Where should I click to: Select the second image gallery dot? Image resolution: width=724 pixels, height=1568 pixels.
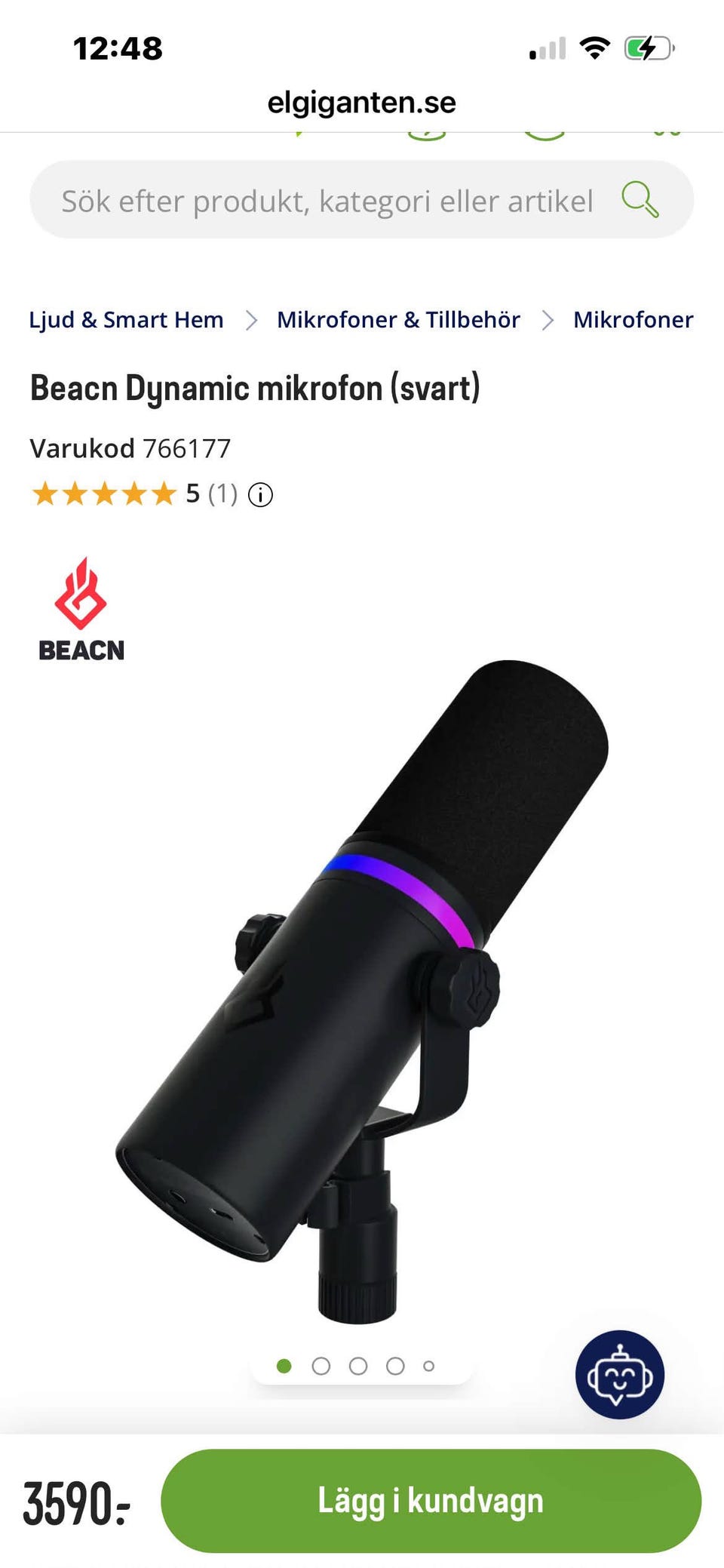[321, 1366]
